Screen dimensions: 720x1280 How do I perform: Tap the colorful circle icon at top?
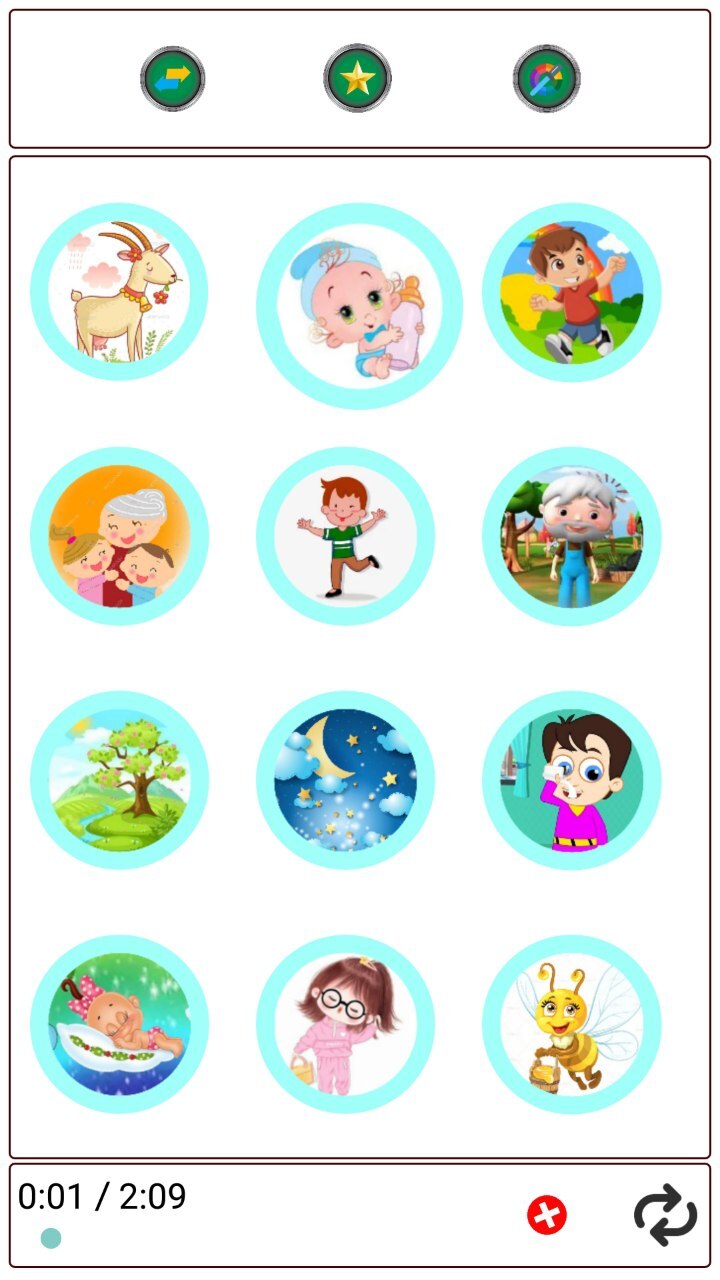coord(547,78)
